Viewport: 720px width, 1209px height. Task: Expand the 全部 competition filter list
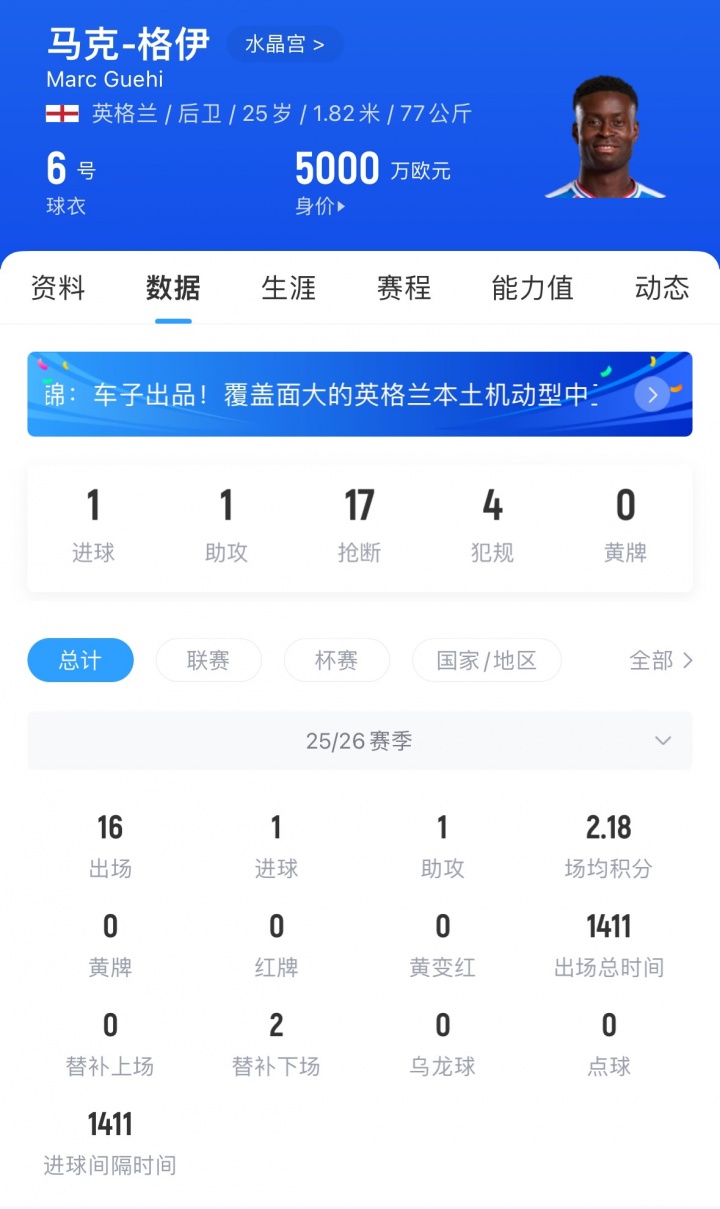tap(660, 660)
